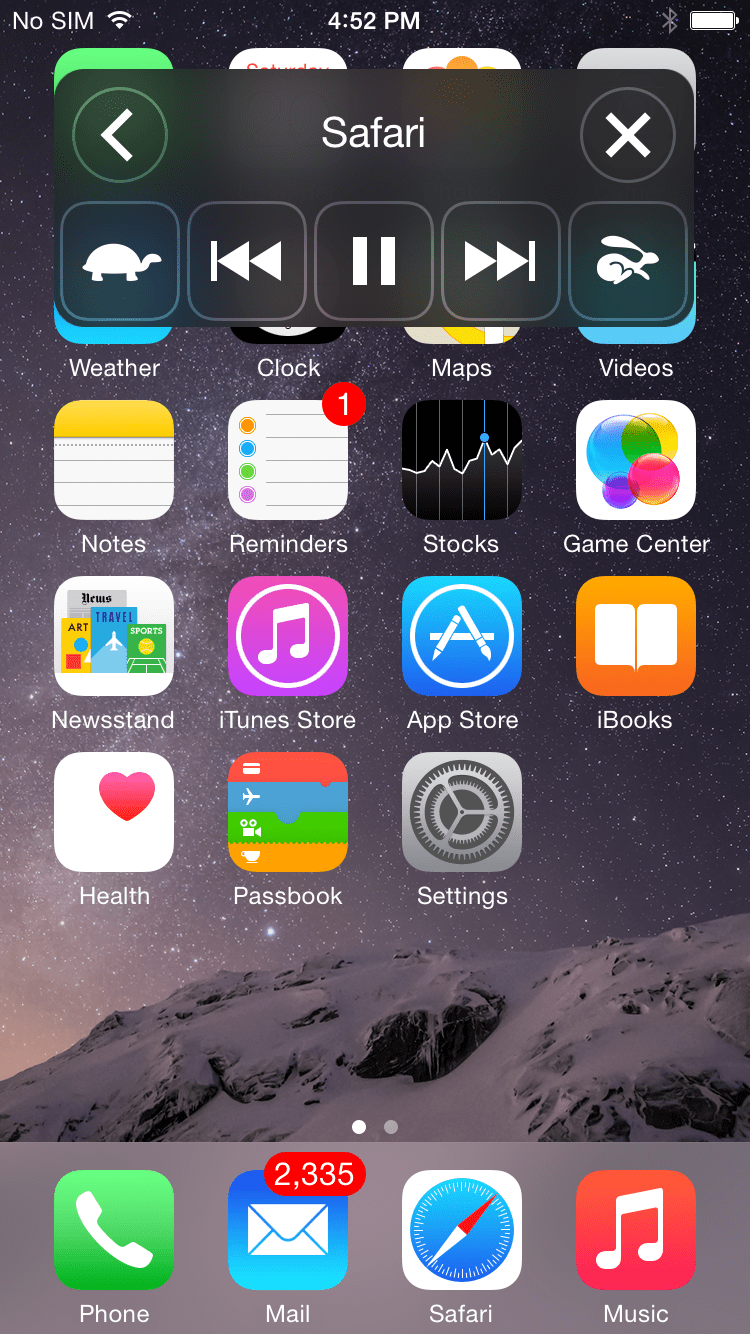Select the second home screen page dot
This screenshot has height=1334, width=750.
click(x=390, y=1127)
